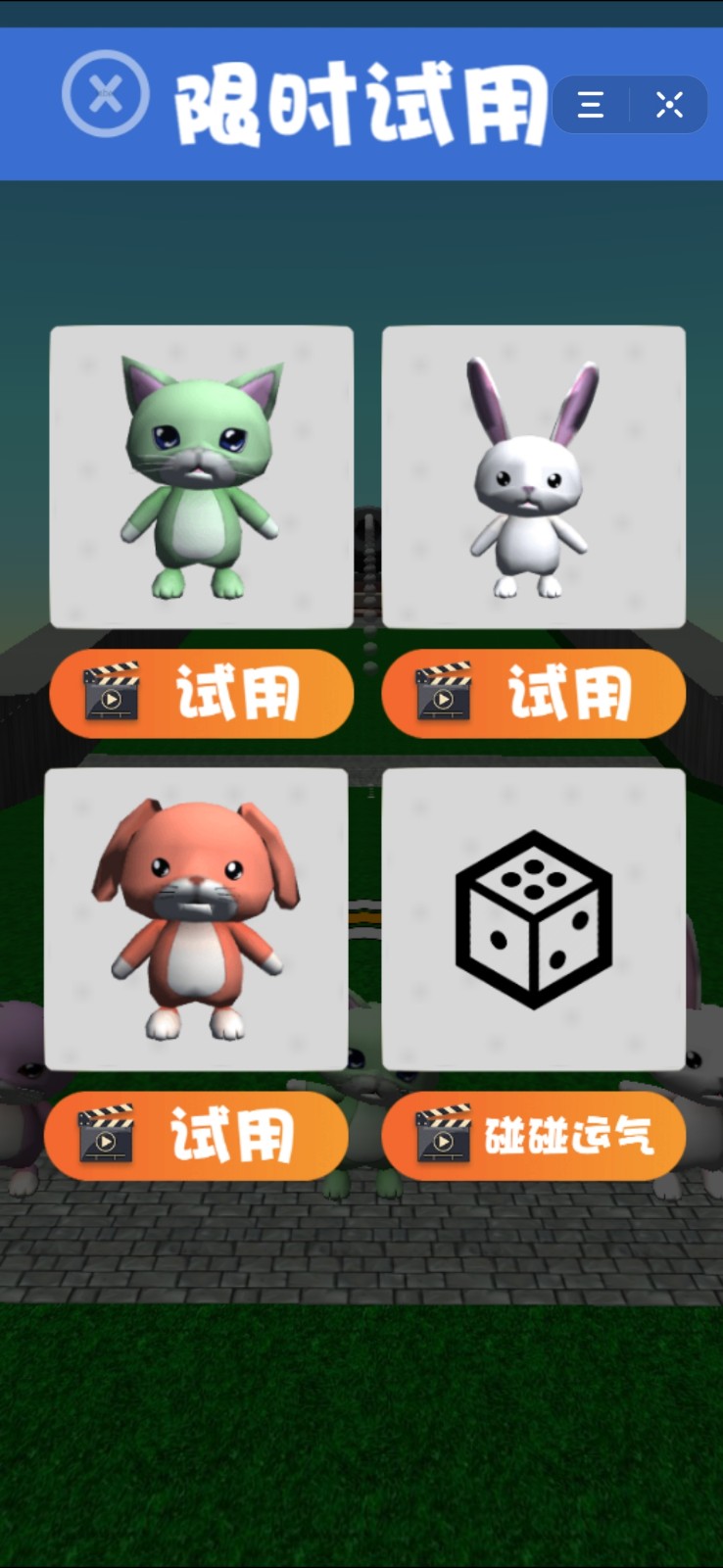
Task: Exit the mini game via capsule close
Action: pyautogui.click(x=669, y=105)
